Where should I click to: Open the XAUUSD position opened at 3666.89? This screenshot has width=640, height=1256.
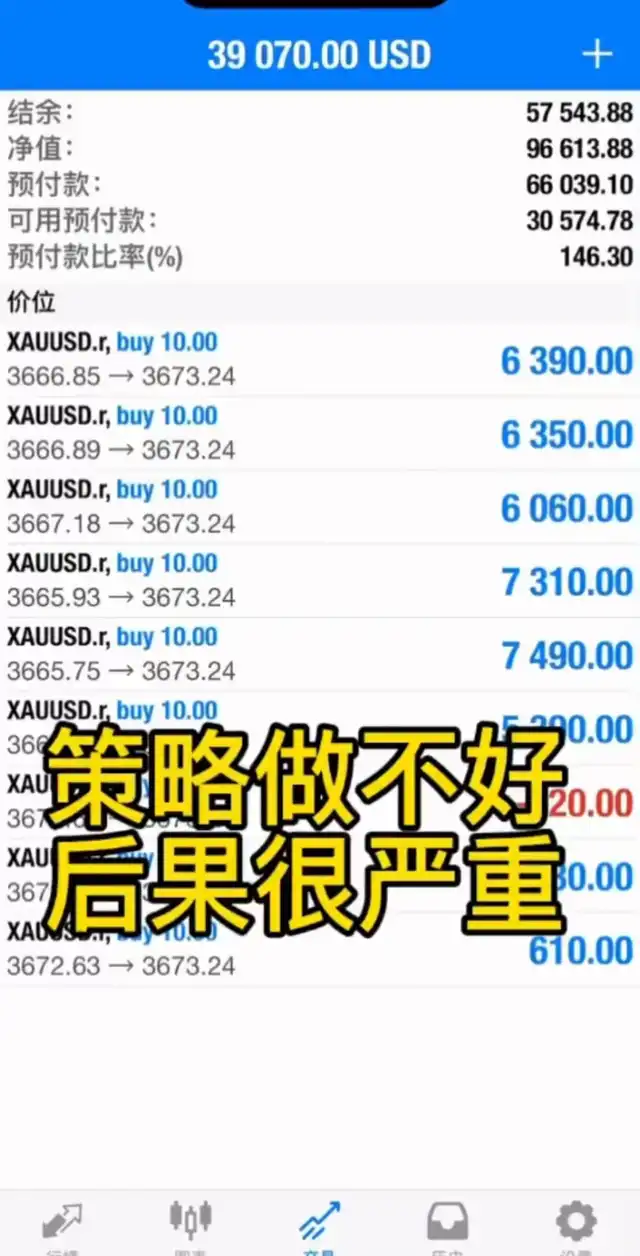[x=320, y=434]
